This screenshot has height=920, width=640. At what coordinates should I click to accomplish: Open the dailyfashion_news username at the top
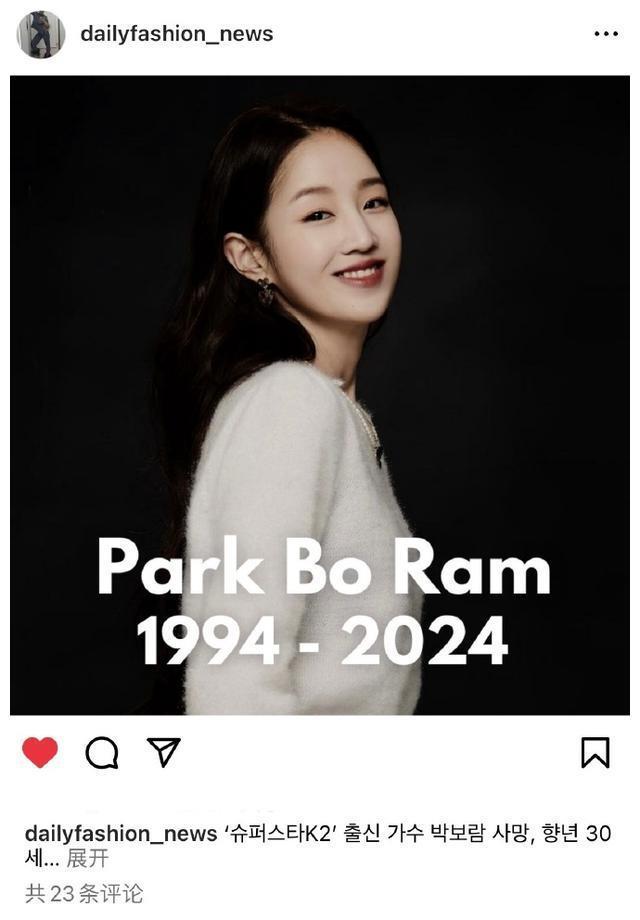(x=176, y=34)
